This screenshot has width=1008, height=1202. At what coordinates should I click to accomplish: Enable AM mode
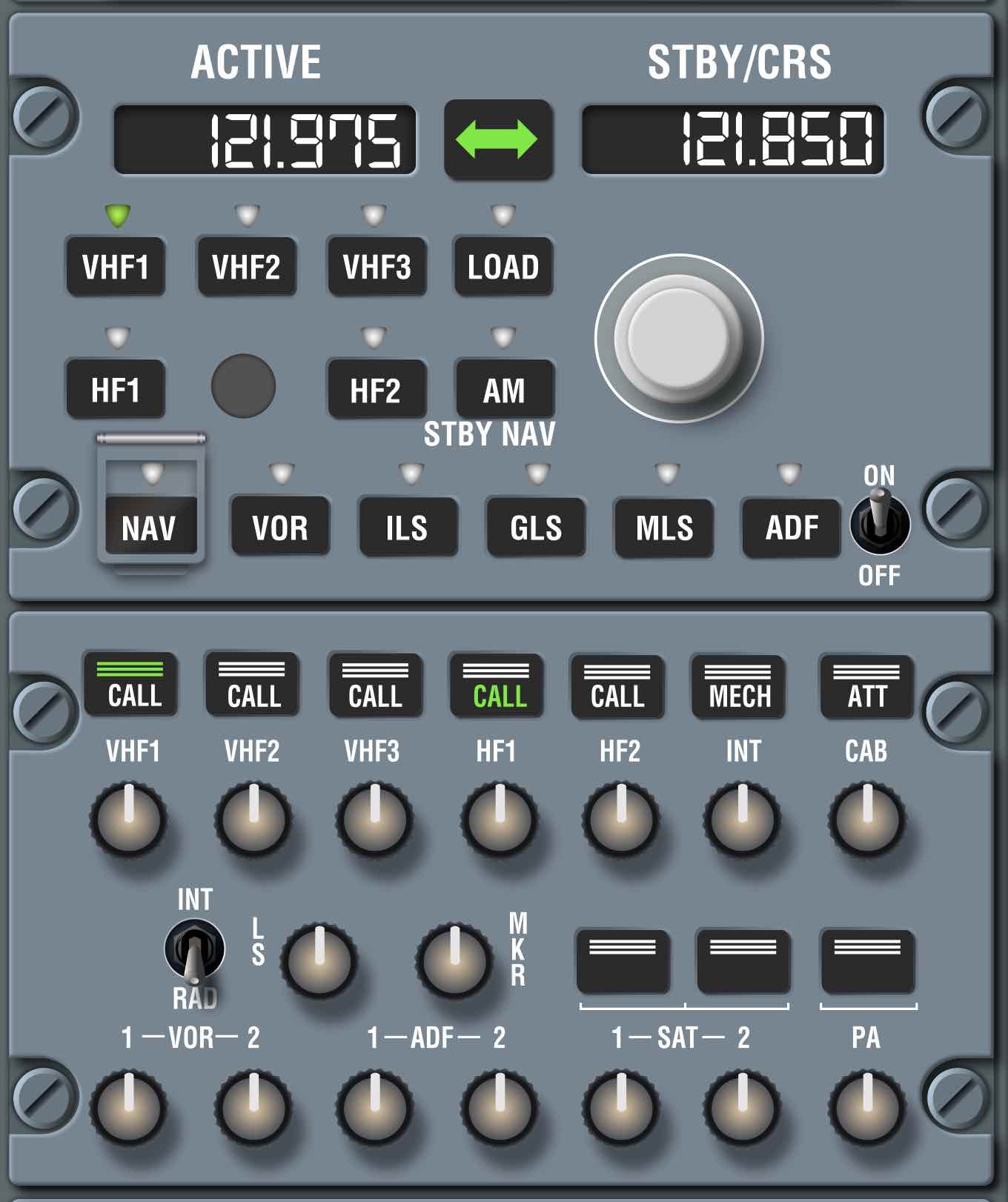point(504,390)
